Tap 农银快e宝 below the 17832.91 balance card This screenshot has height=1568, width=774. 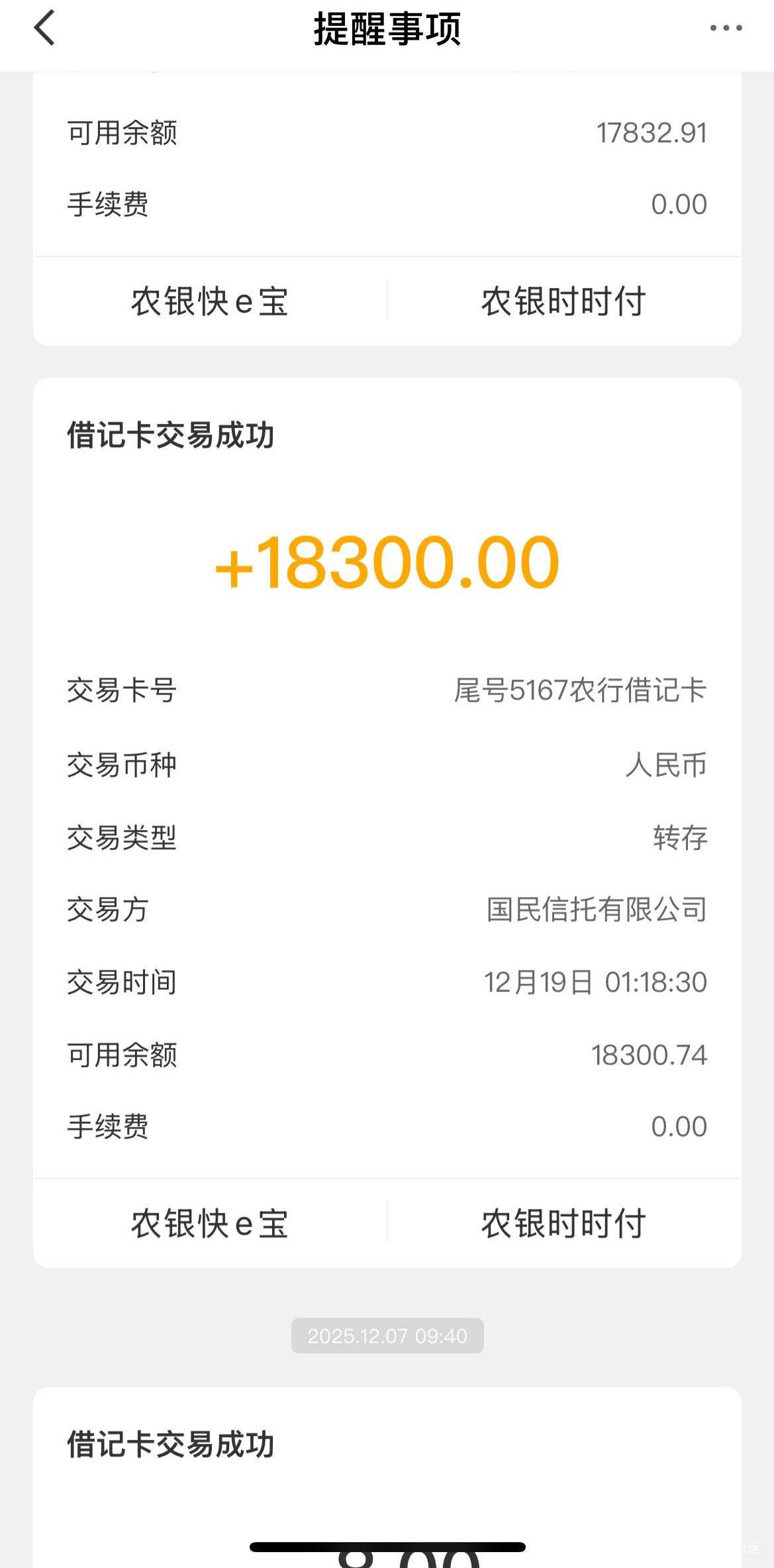pyautogui.click(x=210, y=301)
